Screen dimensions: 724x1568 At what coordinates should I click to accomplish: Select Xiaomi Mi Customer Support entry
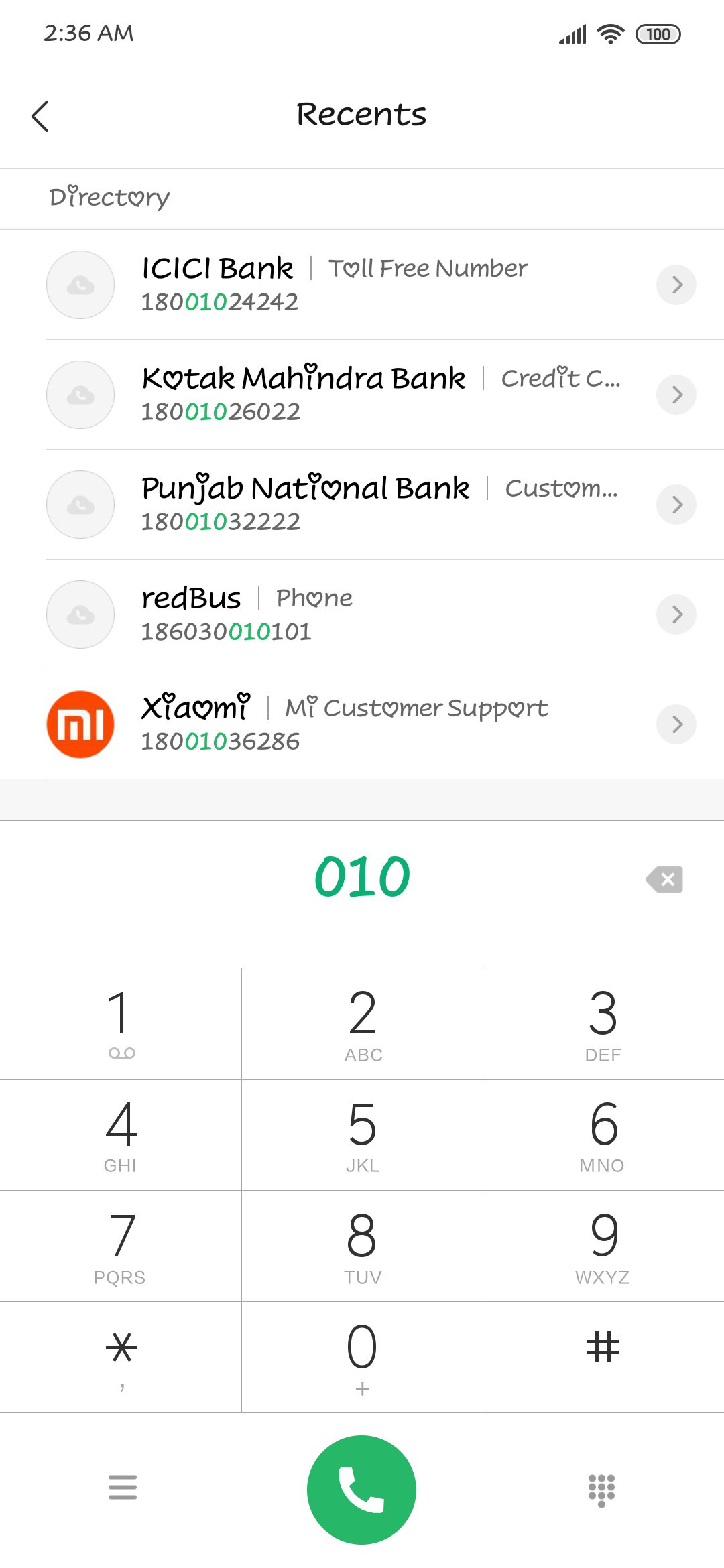tap(362, 724)
